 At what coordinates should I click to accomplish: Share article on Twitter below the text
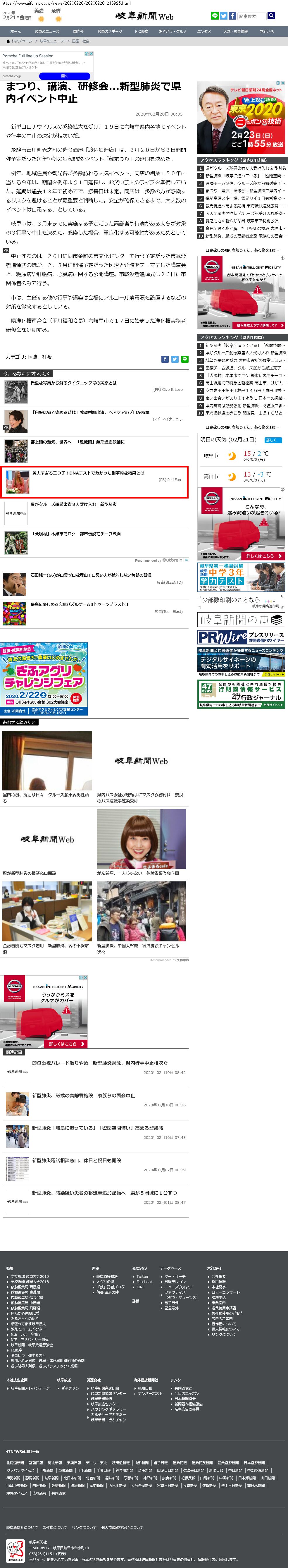(x=174, y=359)
